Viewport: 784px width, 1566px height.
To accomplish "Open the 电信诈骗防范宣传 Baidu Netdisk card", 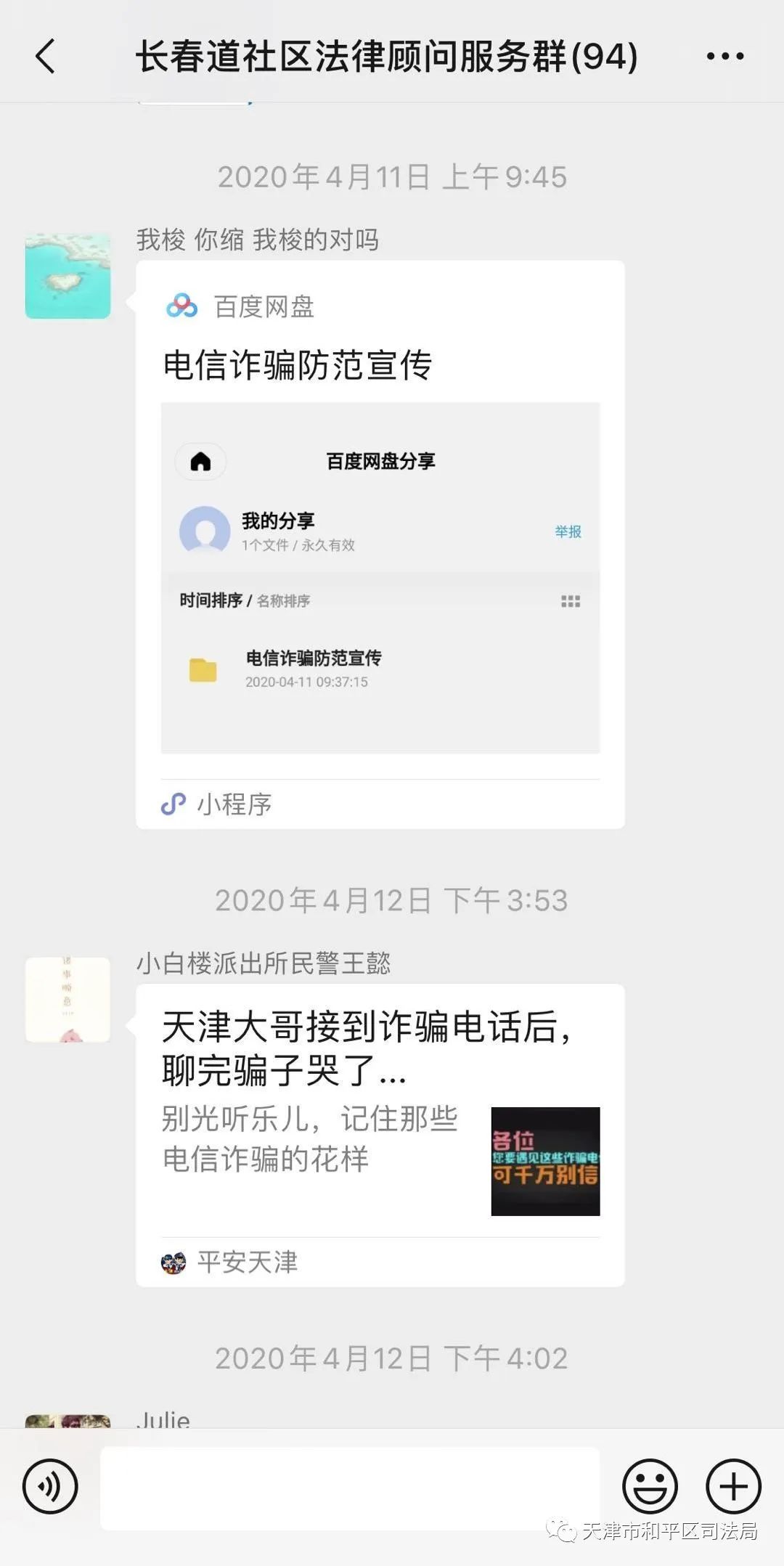I will 380,545.
